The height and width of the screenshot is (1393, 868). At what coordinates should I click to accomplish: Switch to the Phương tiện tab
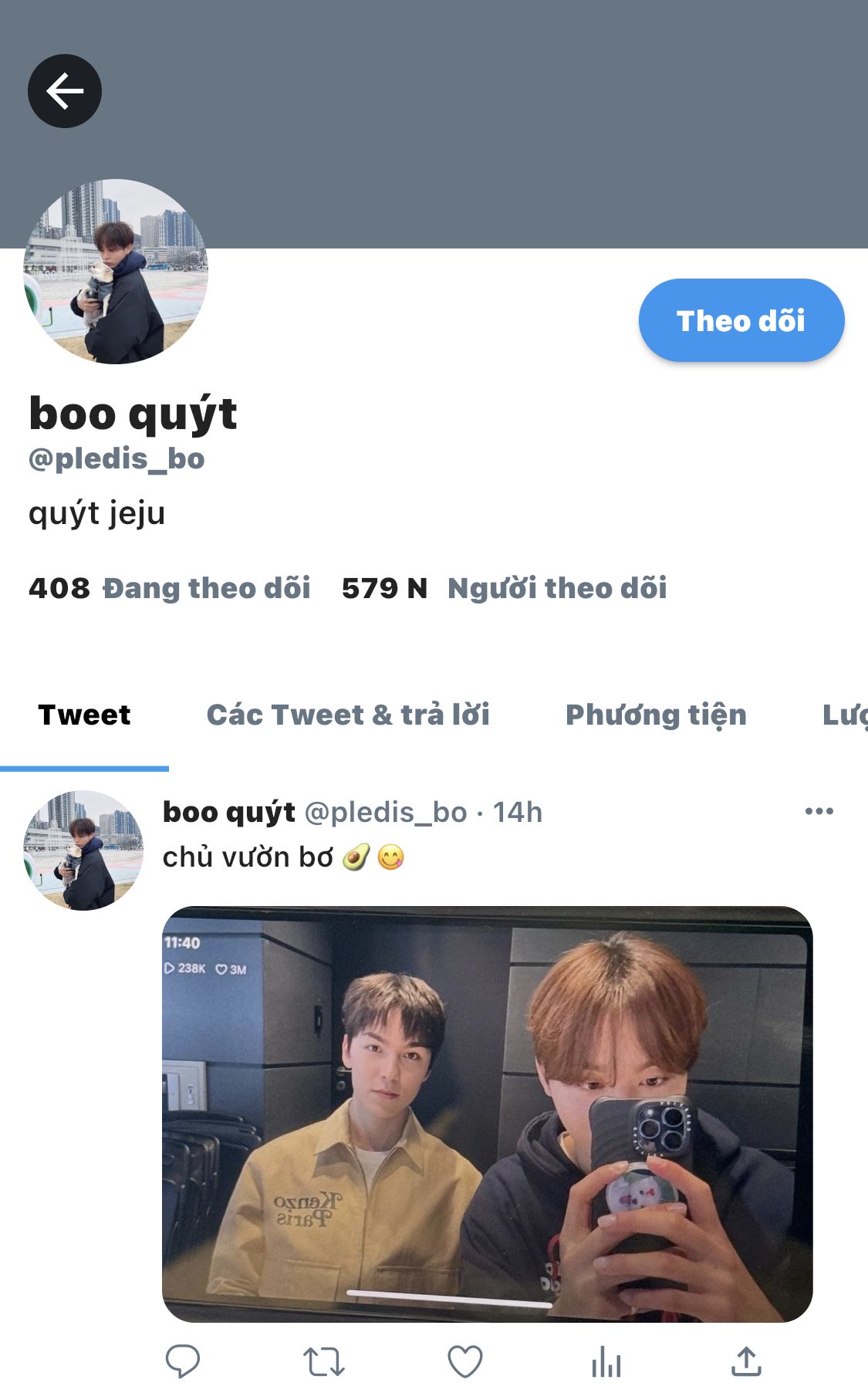click(x=656, y=715)
